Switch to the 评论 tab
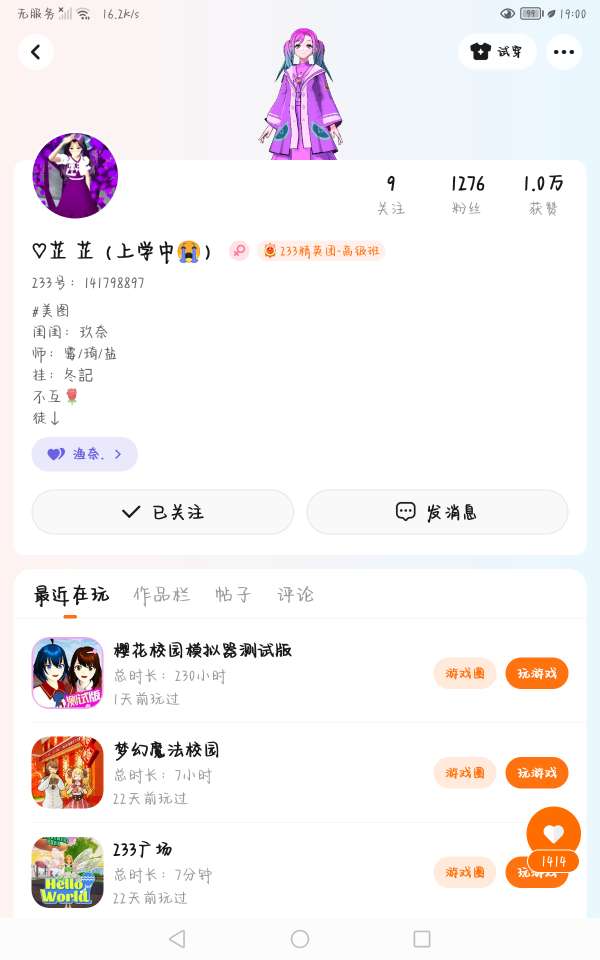Screen dimensions: 600x960 [295, 595]
